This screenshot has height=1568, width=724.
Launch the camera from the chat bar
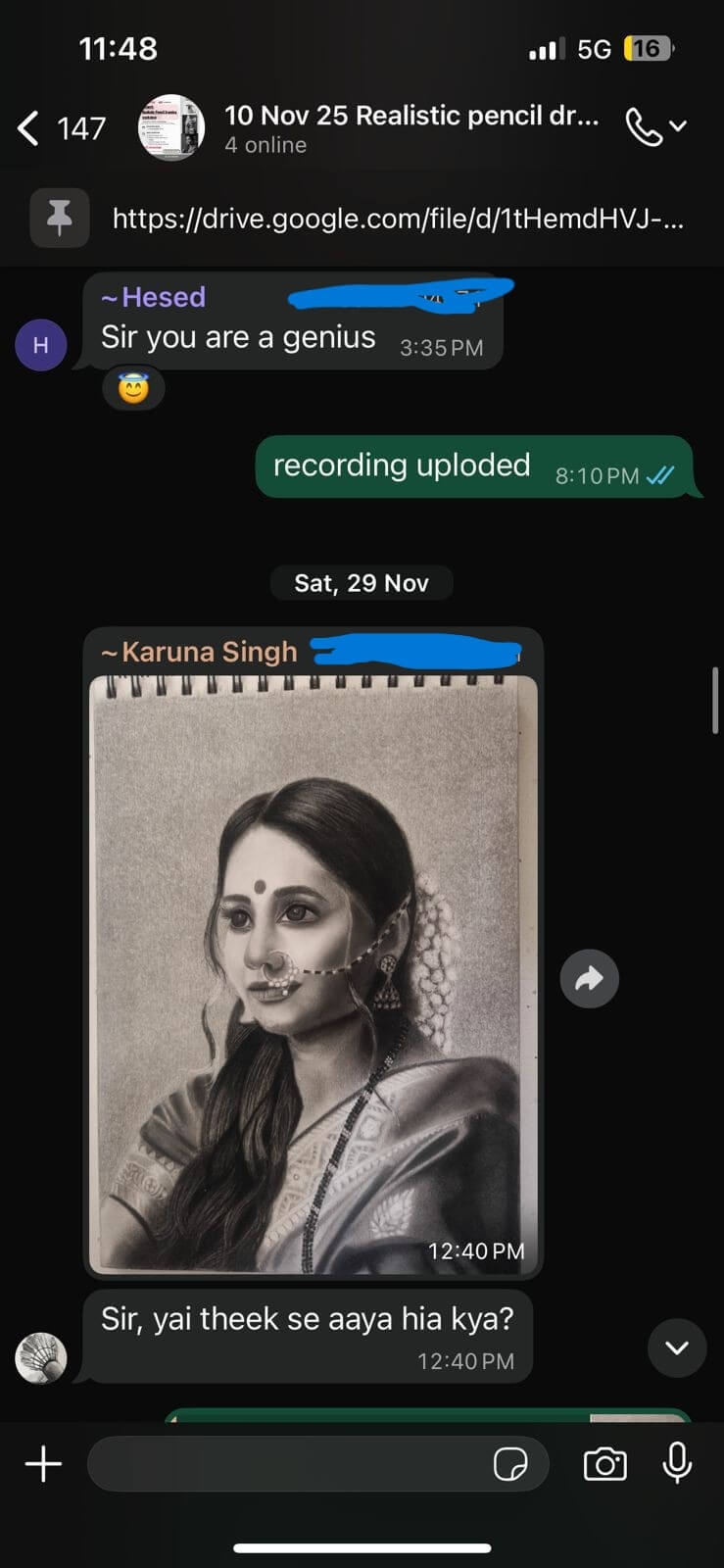pos(604,1464)
